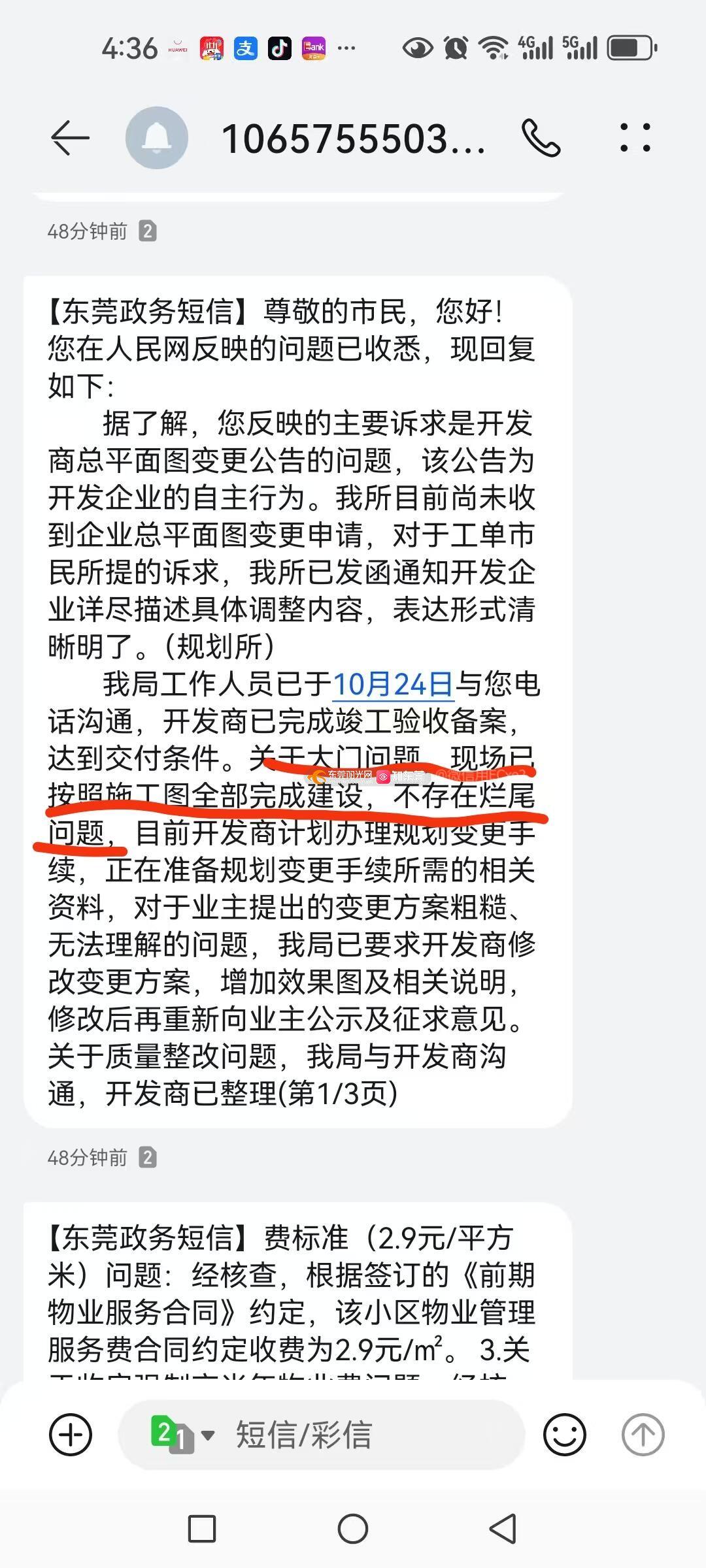The width and height of the screenshot is (706, 1568).
Task: Tap the system home button
Action: pyautogui.click(x=353, y=1529)
